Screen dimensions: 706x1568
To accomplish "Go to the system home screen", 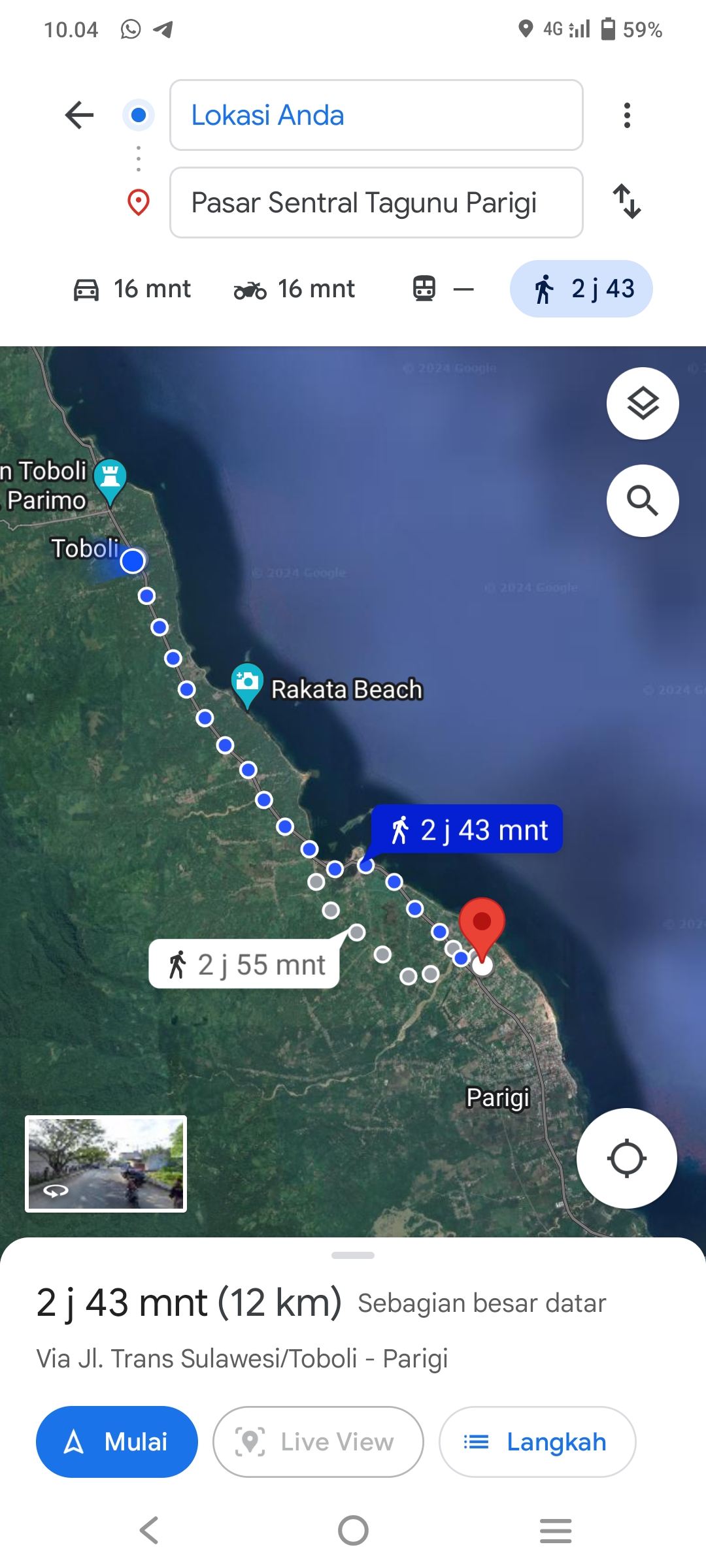I will [353, 1530].
